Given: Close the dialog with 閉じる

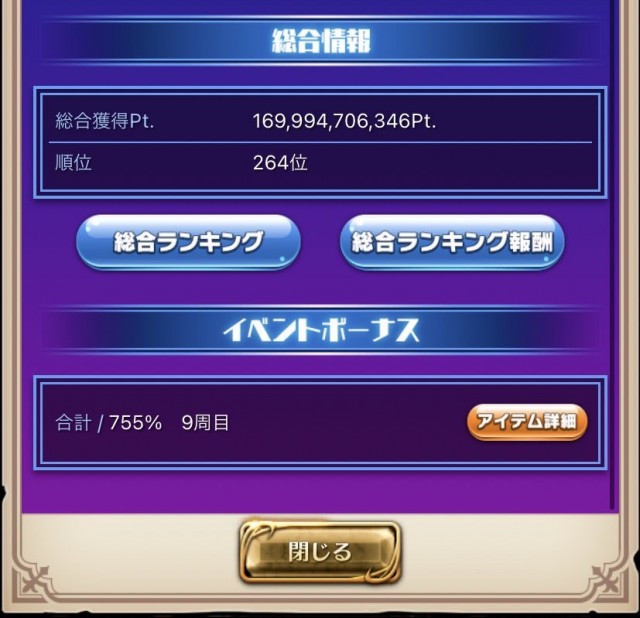Looking at the screenshot, I should 320,551.
